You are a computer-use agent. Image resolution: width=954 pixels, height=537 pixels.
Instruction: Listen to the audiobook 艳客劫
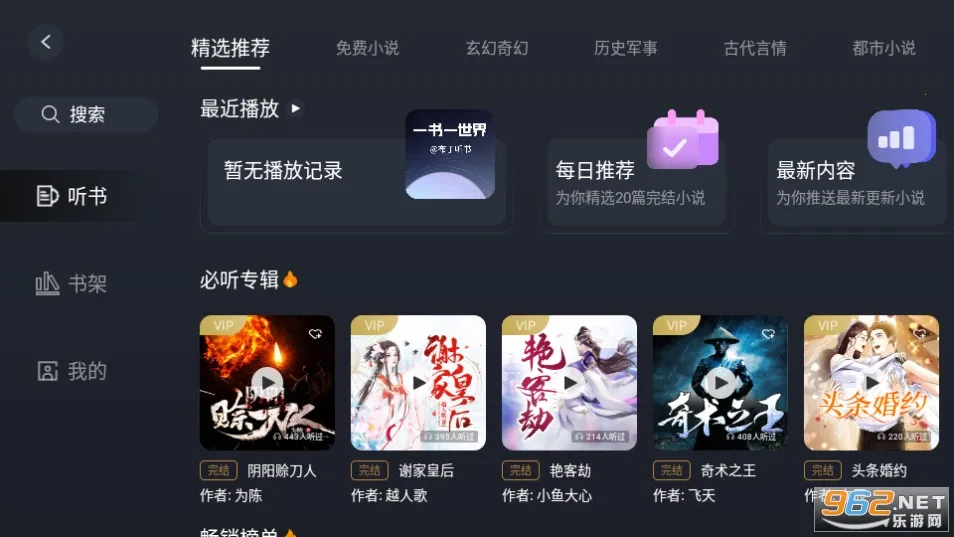569,382
